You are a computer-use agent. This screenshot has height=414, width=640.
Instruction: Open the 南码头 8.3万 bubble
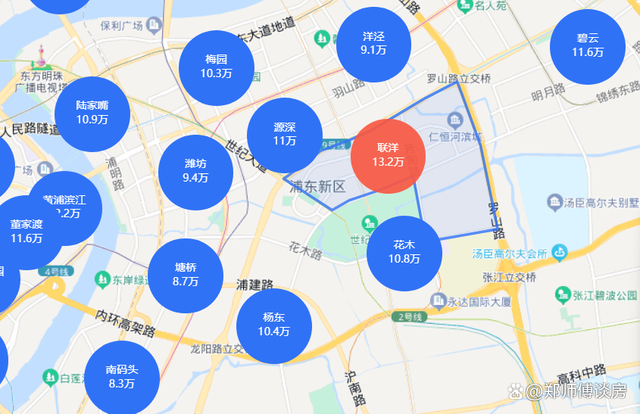(x=121, y=375)
